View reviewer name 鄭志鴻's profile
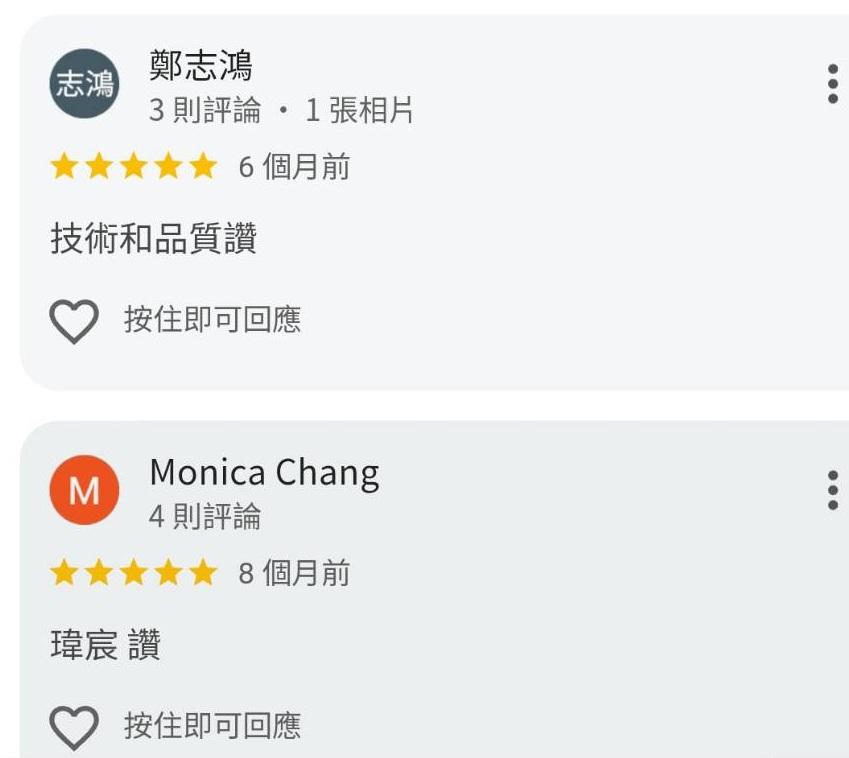 coord(201,66)
